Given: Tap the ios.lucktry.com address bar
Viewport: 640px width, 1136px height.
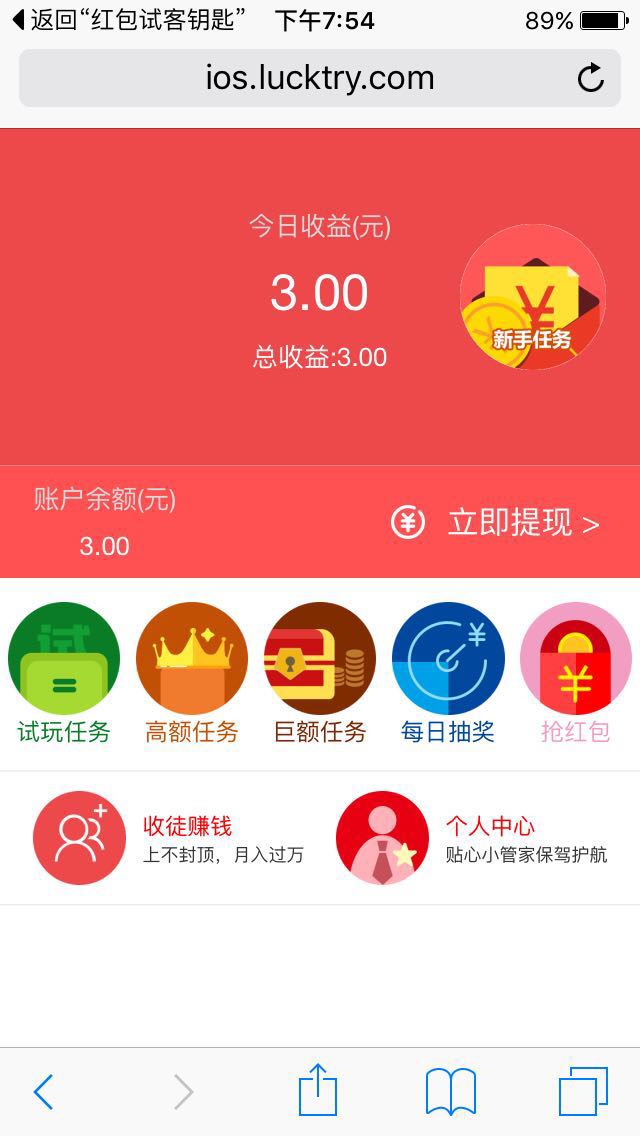Looking at the screenshot, I should 319,78.
